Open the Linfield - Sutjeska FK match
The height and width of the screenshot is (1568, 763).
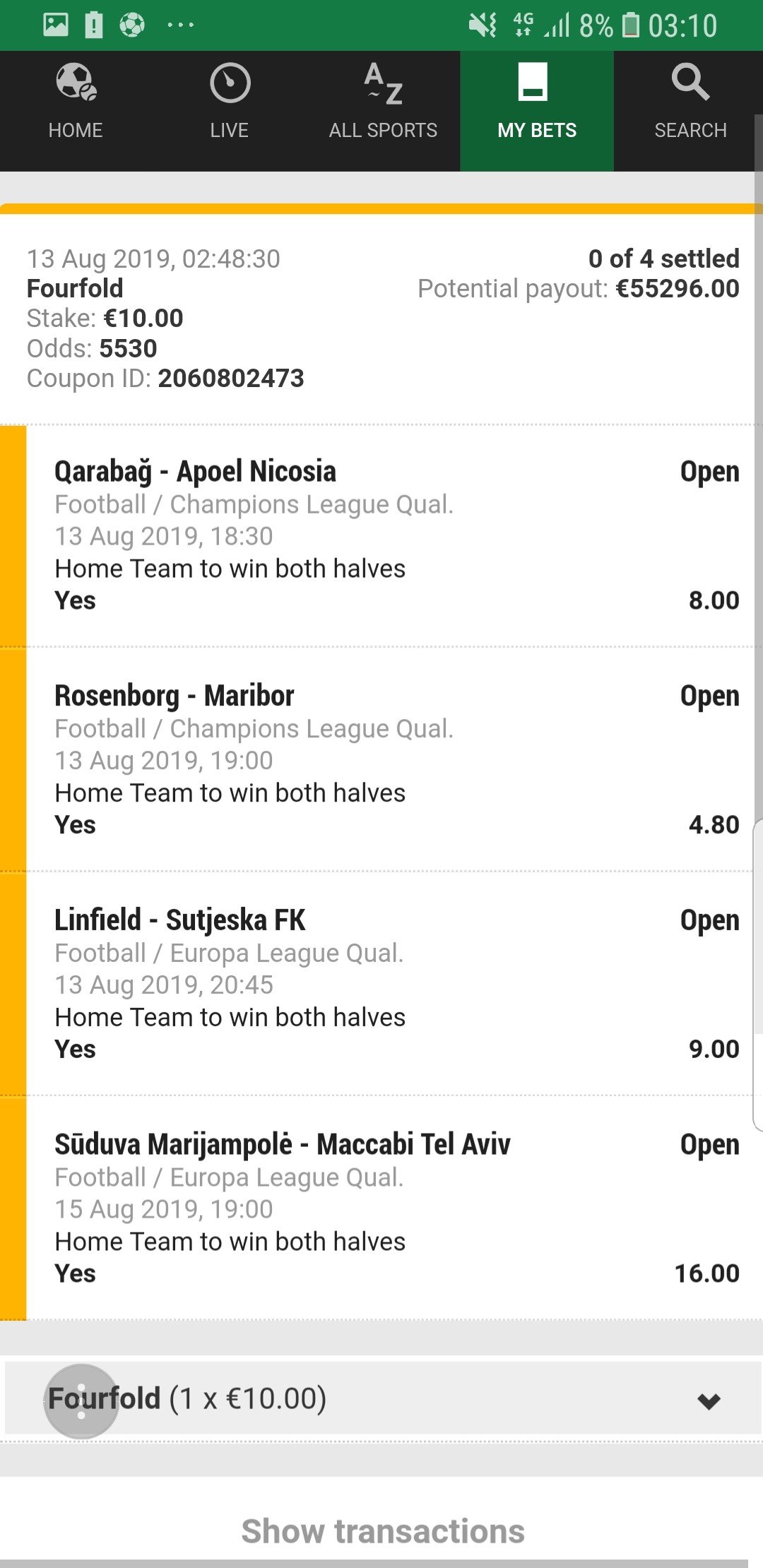pyautogui.click(x=180, y=920)
